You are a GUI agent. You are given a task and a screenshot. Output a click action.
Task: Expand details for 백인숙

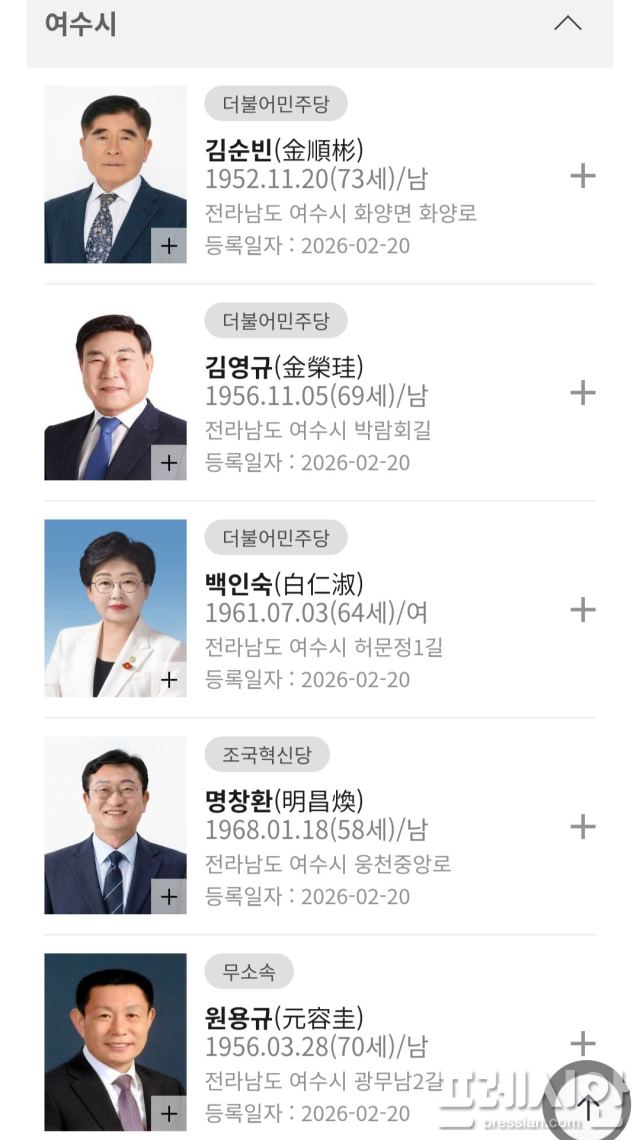(582, 610)
